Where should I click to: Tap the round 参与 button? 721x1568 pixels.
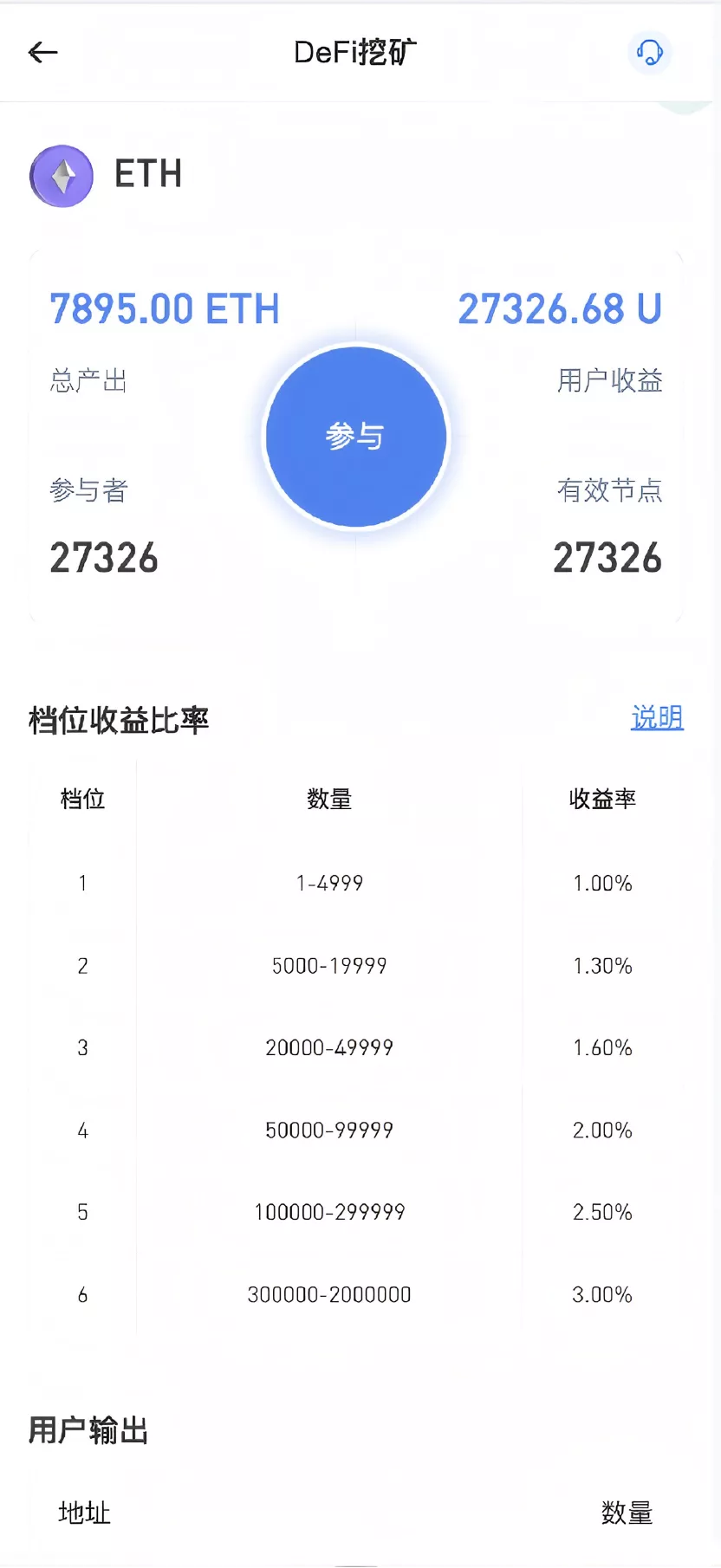tap(355, 436)
